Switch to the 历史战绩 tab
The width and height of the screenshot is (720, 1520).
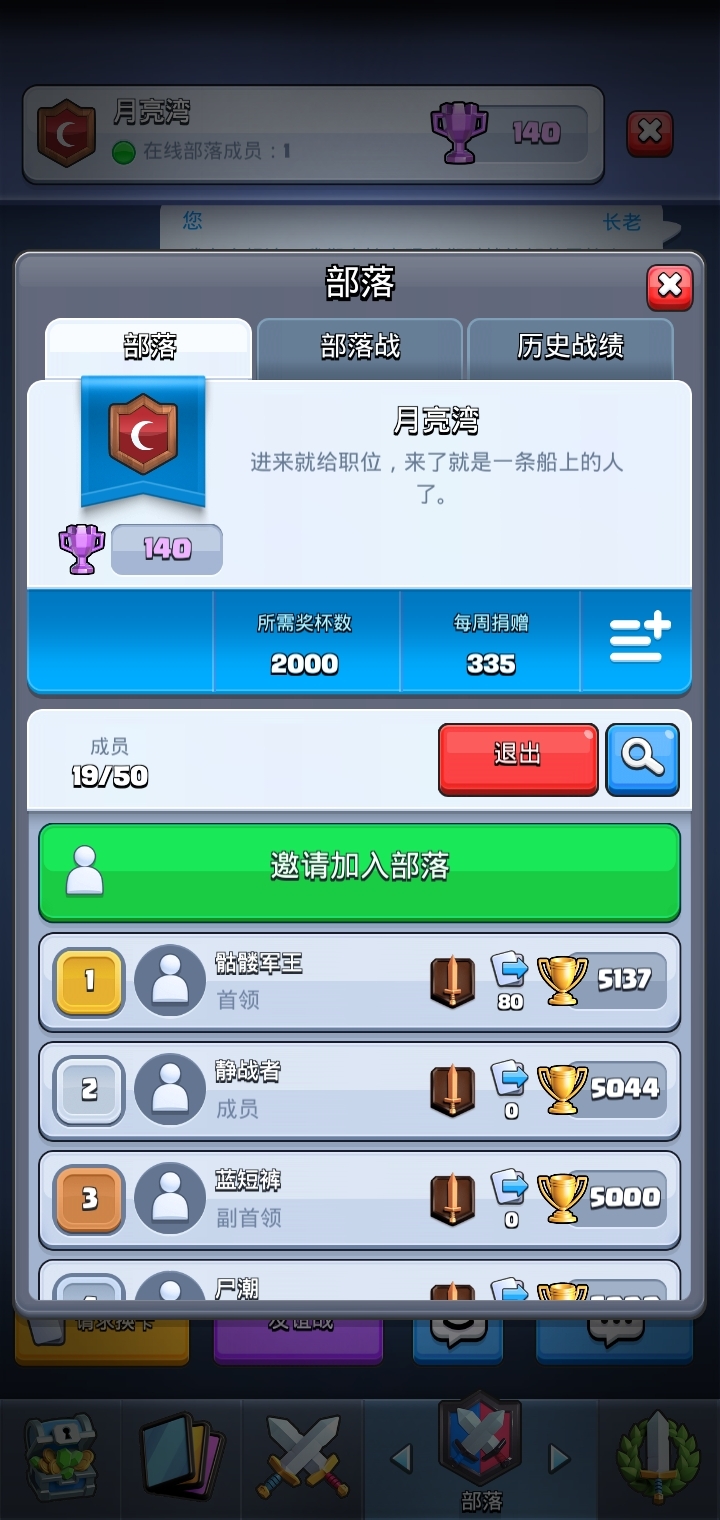click(570, 347)
